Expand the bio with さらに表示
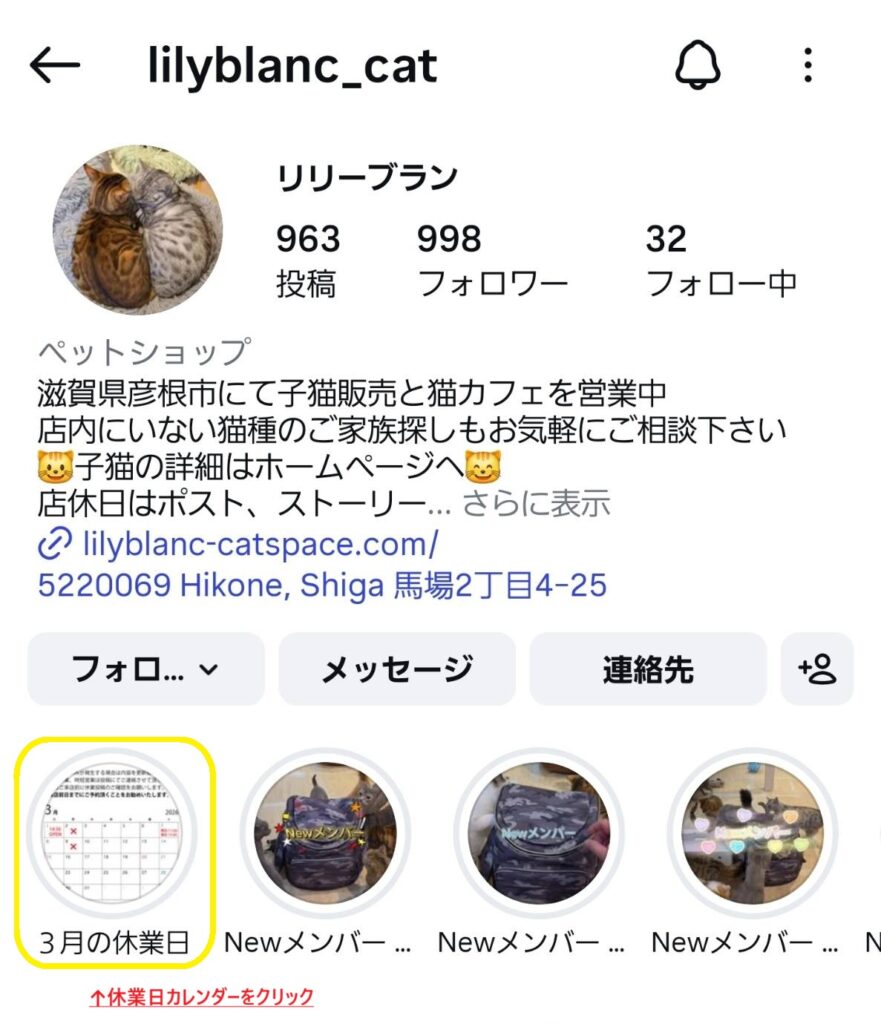This screenshot has height=1024, width=881. point(536,503)
